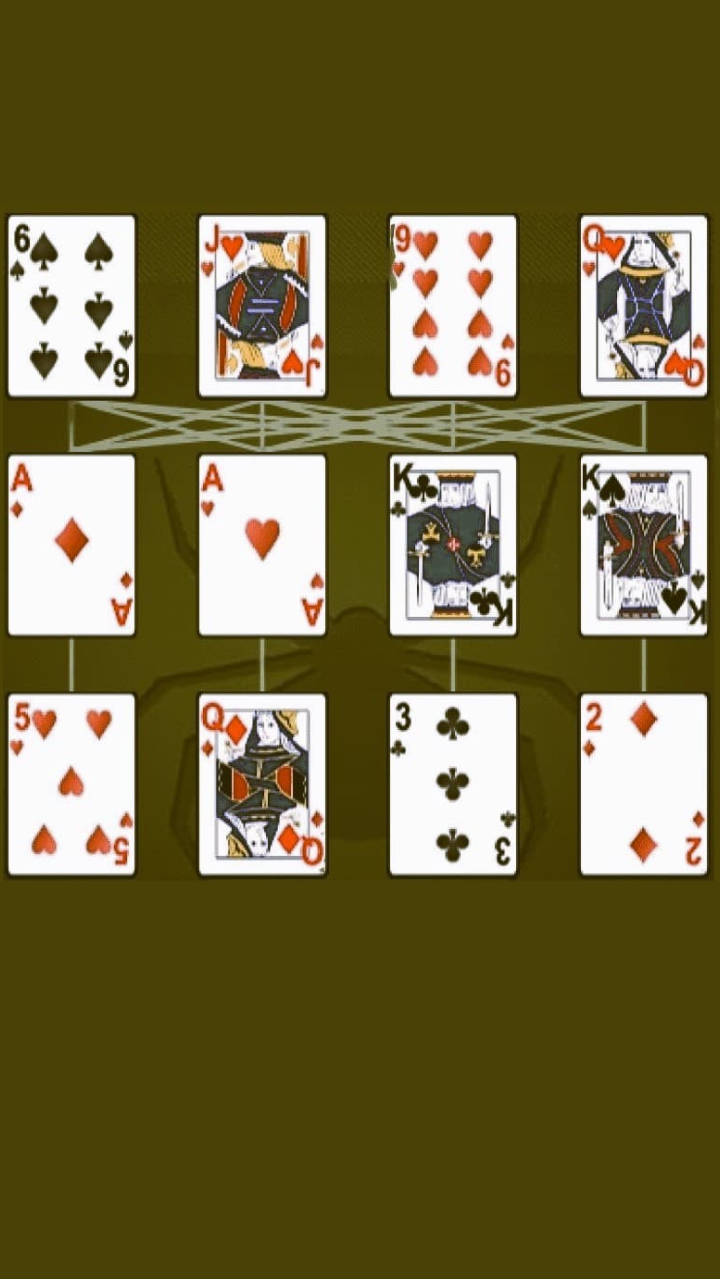The height and width of the screenshot is (1280, 720).
Task: Select the 6 of spades card
Action: (71, 306)
